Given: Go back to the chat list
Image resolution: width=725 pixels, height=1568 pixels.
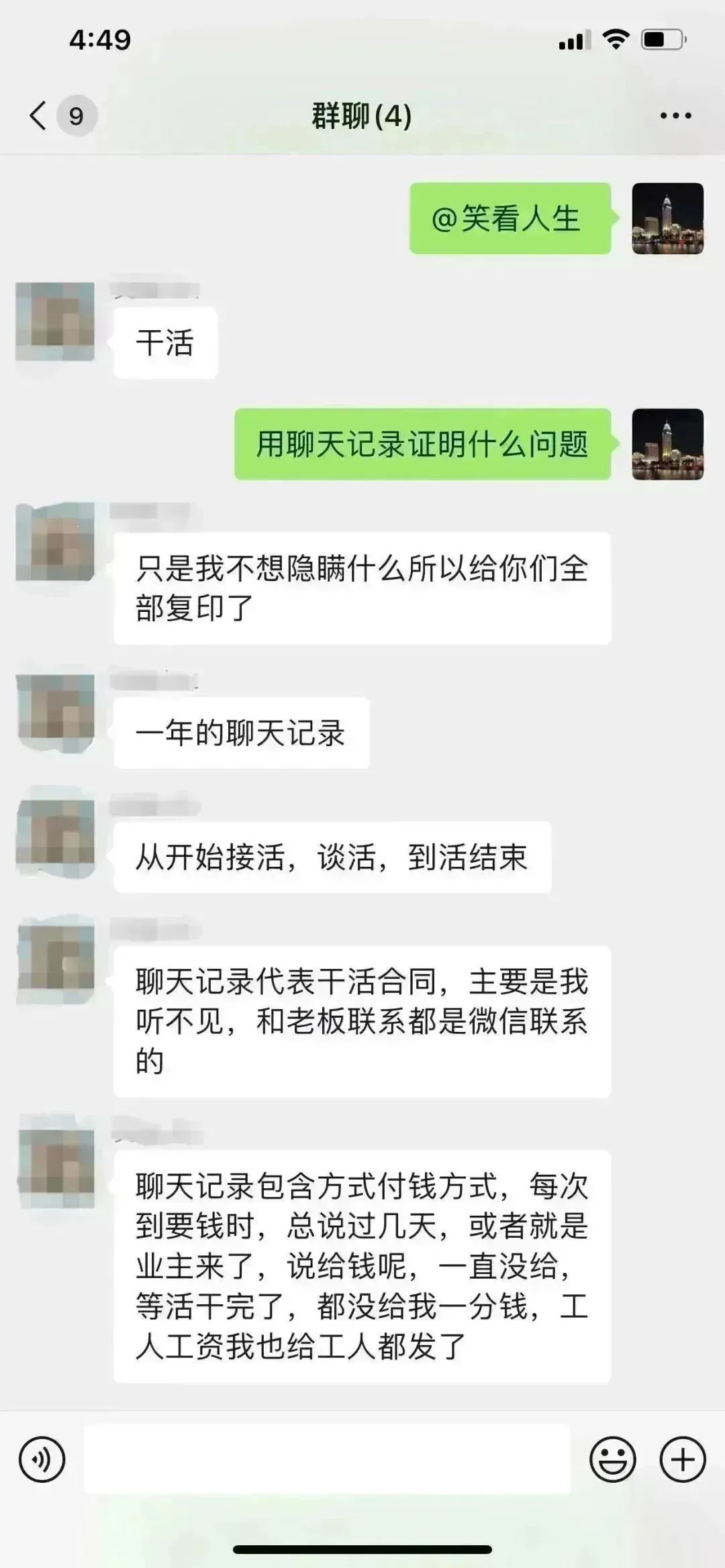Looking at the screenshot, I should point(39,115).
